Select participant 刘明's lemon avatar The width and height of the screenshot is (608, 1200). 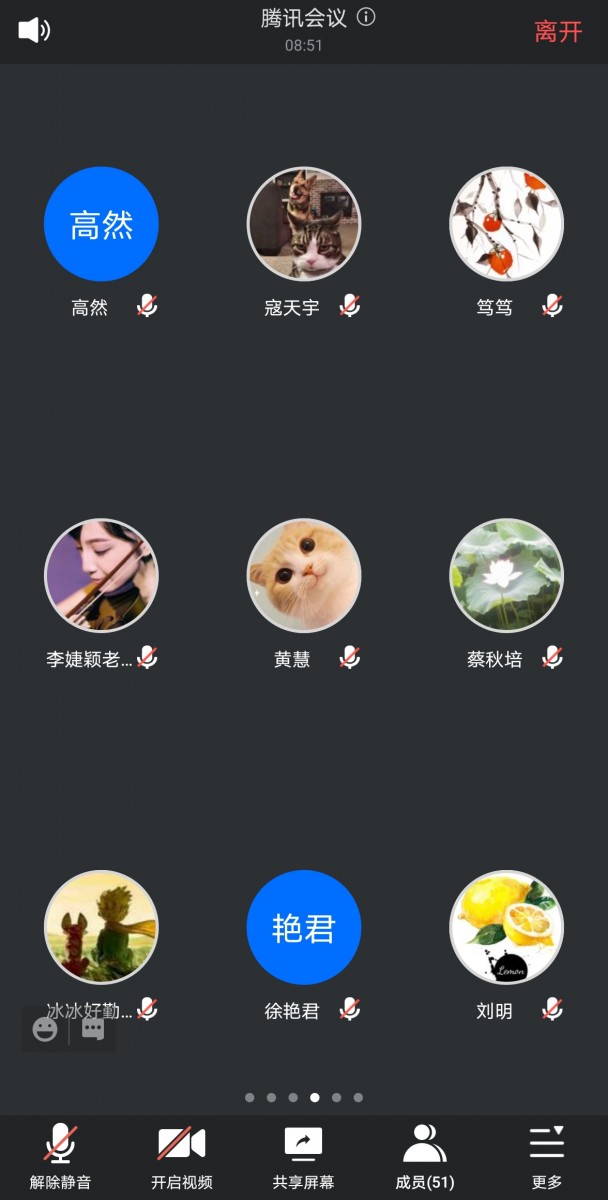506,927
